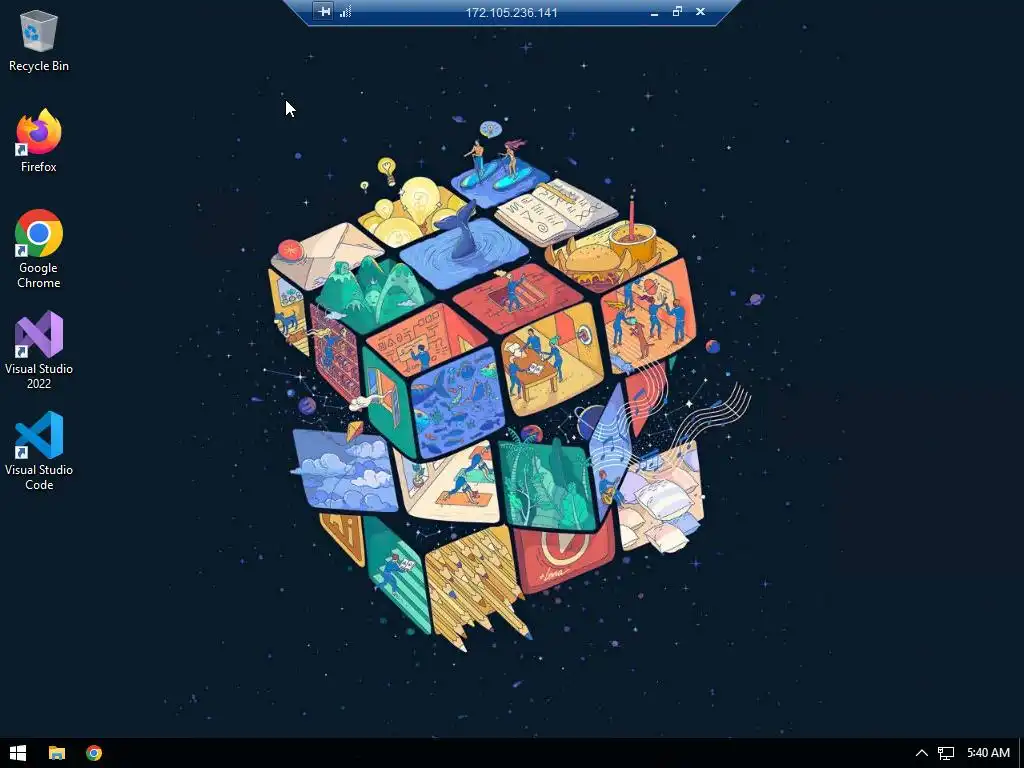Viewport: 1024px width, 768px height.
Task: Launch Chrome from the taskbar
Action: (x=94, y=753)
